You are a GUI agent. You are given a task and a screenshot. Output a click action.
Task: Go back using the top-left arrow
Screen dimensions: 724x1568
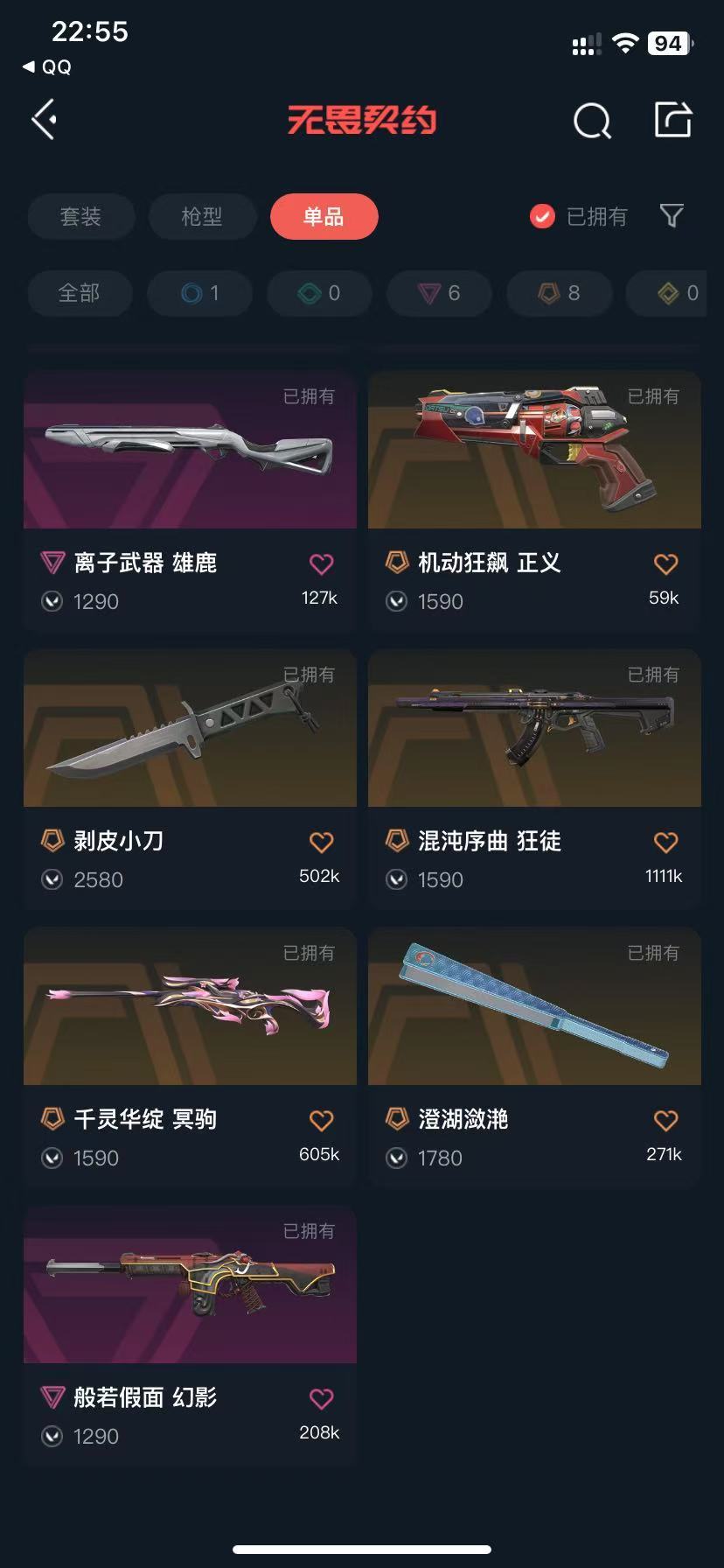point(45,120)
